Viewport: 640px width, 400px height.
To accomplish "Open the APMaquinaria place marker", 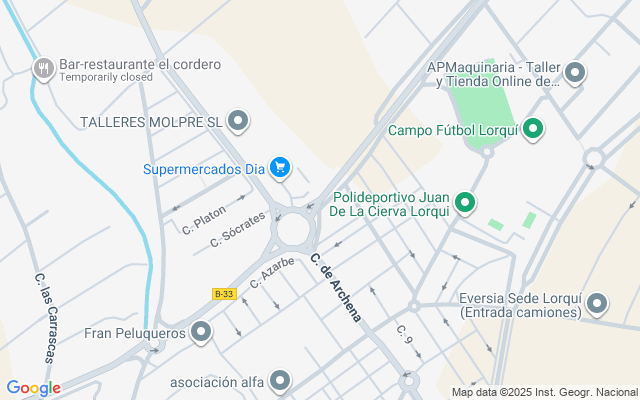I will click(575, 73).
